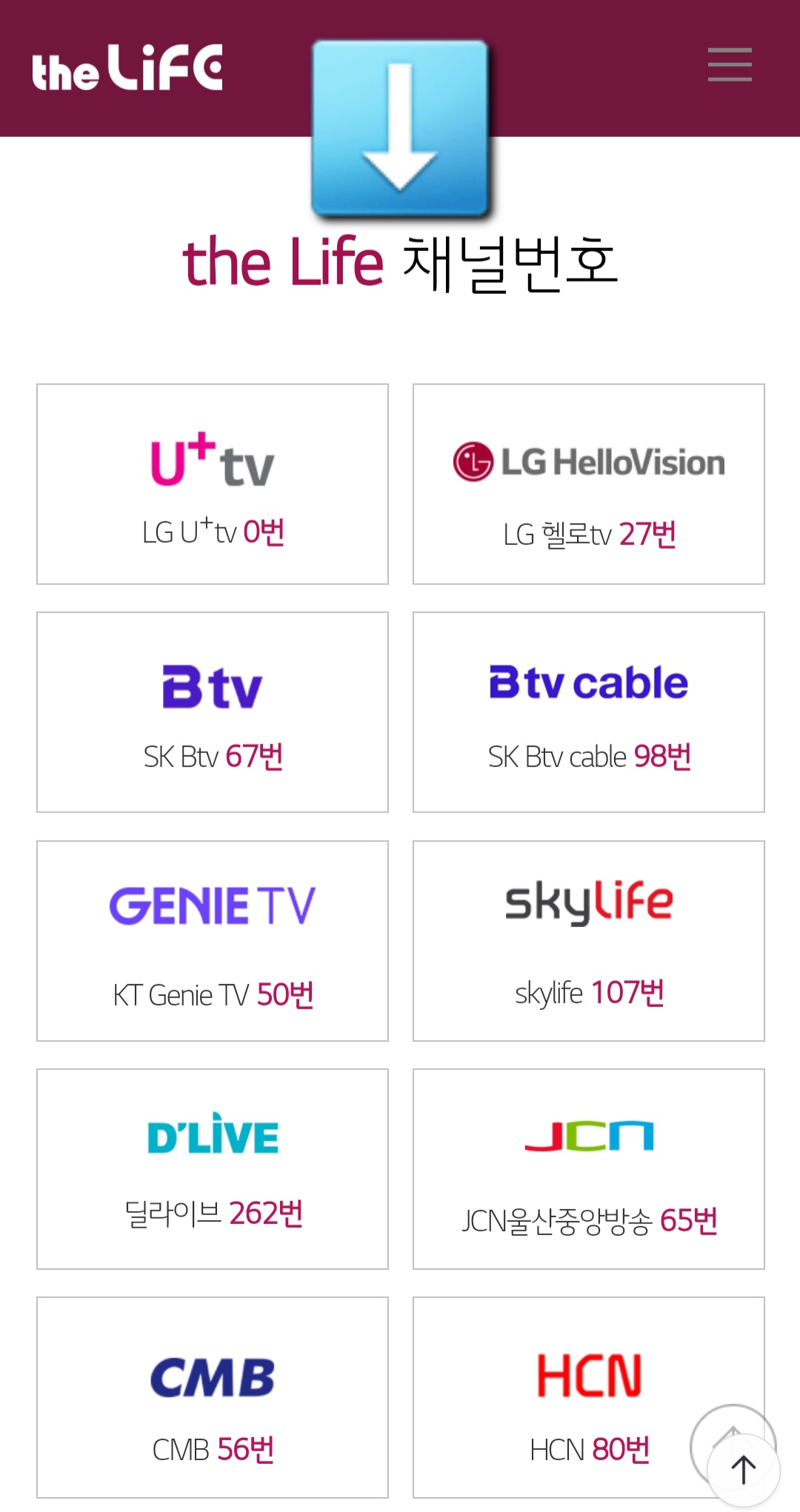Select the LG U+tv logo
The height and width of the screenshot is (1512, 800).
coord(211,461)
